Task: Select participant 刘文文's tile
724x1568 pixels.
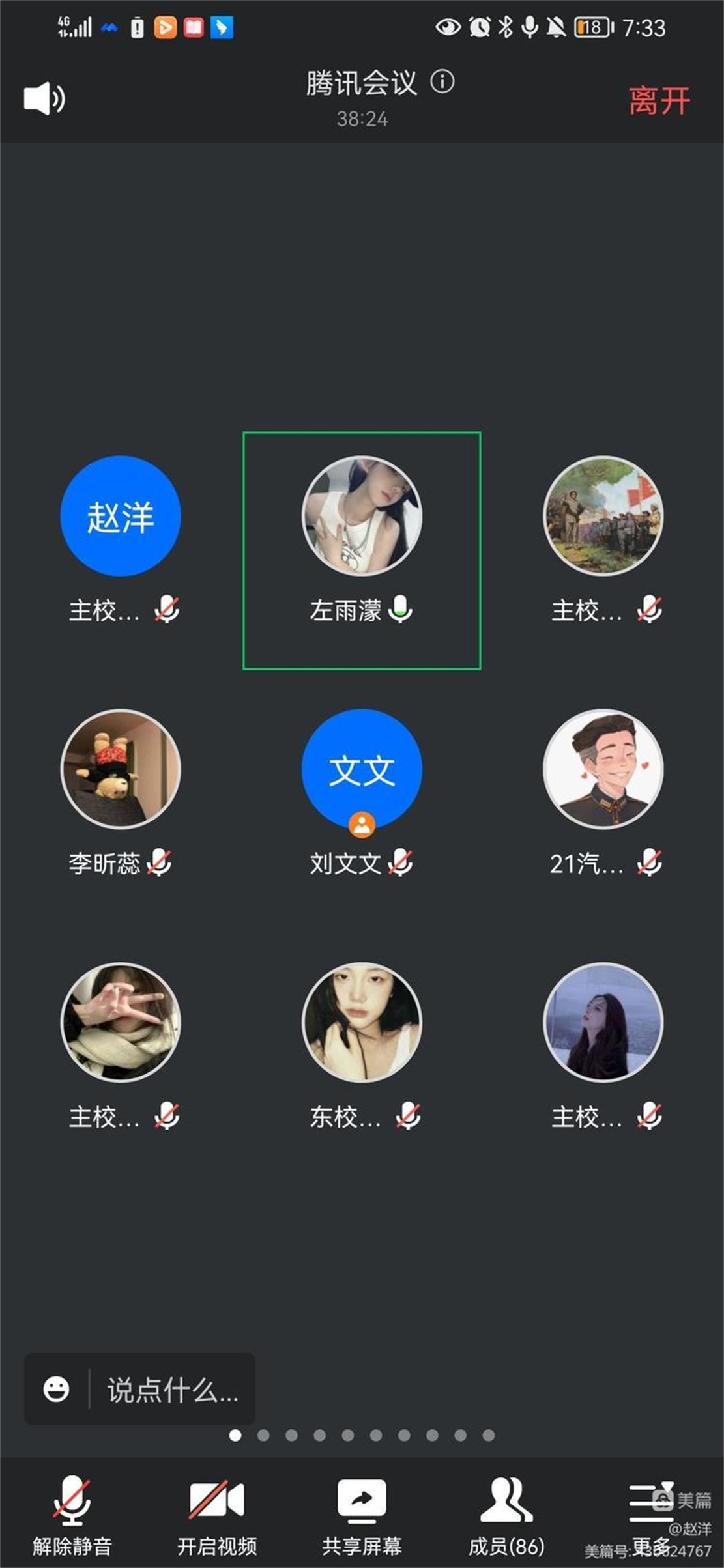Action: pos(362,769)
